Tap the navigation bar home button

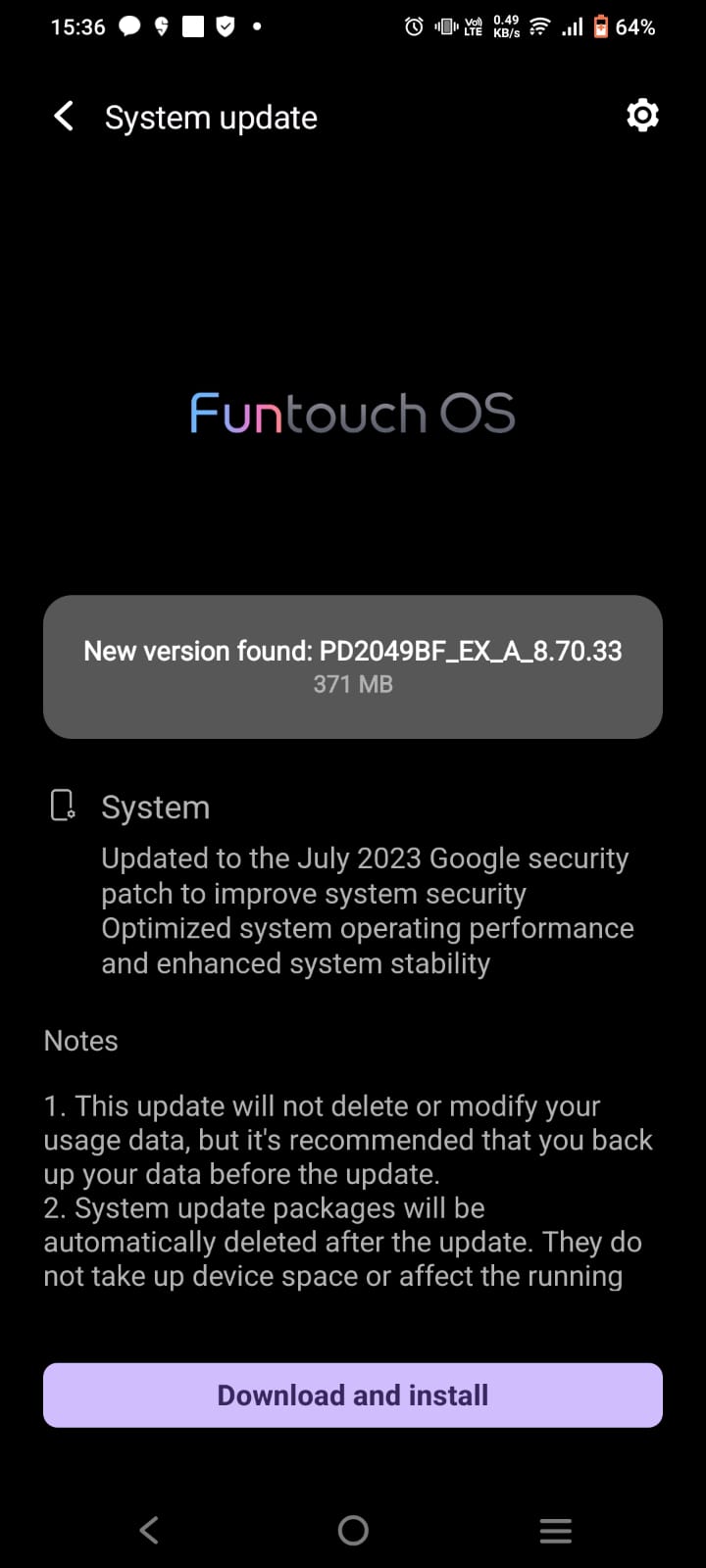[353, 1530]
